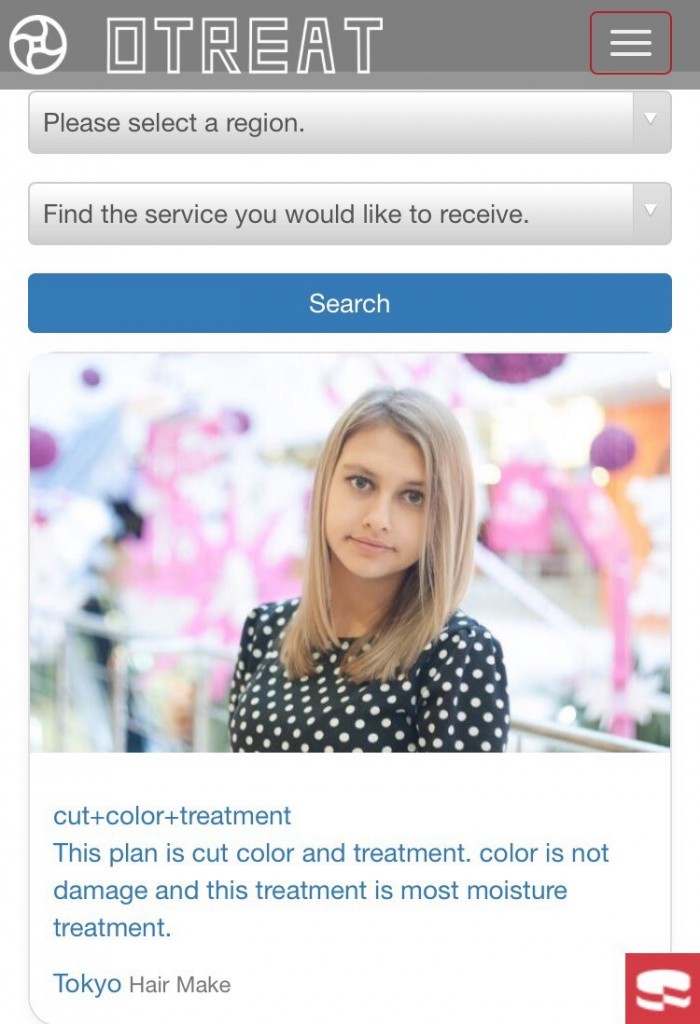Viewport: 700px width, 1024px height.
Task: Open the service selection dropdown
Action: 349,213
